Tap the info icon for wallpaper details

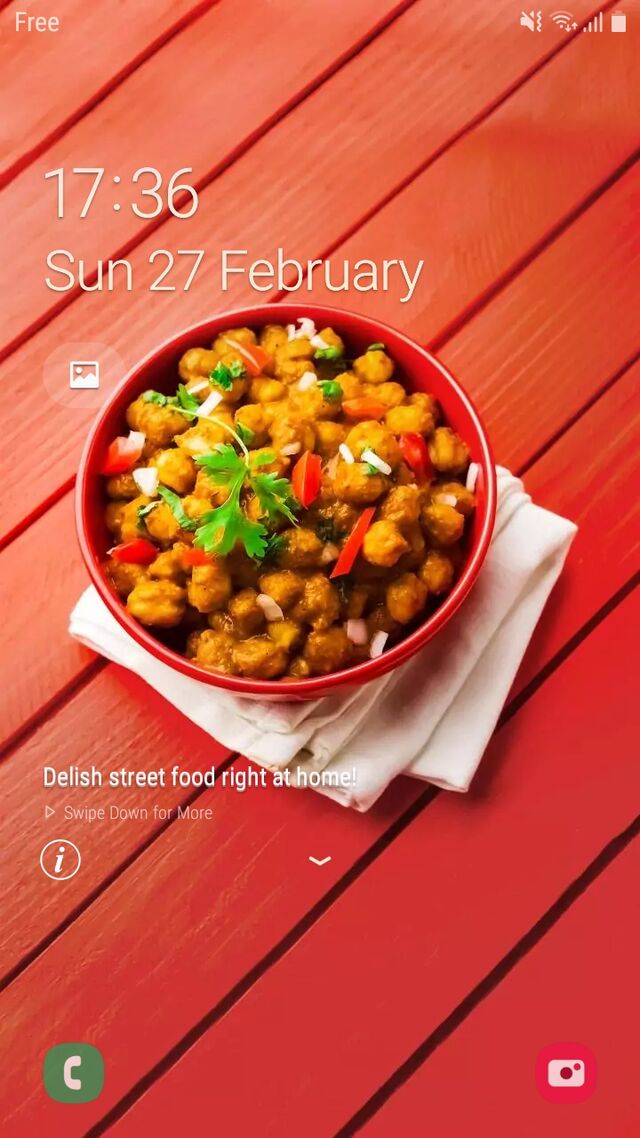tap(60, 859)
